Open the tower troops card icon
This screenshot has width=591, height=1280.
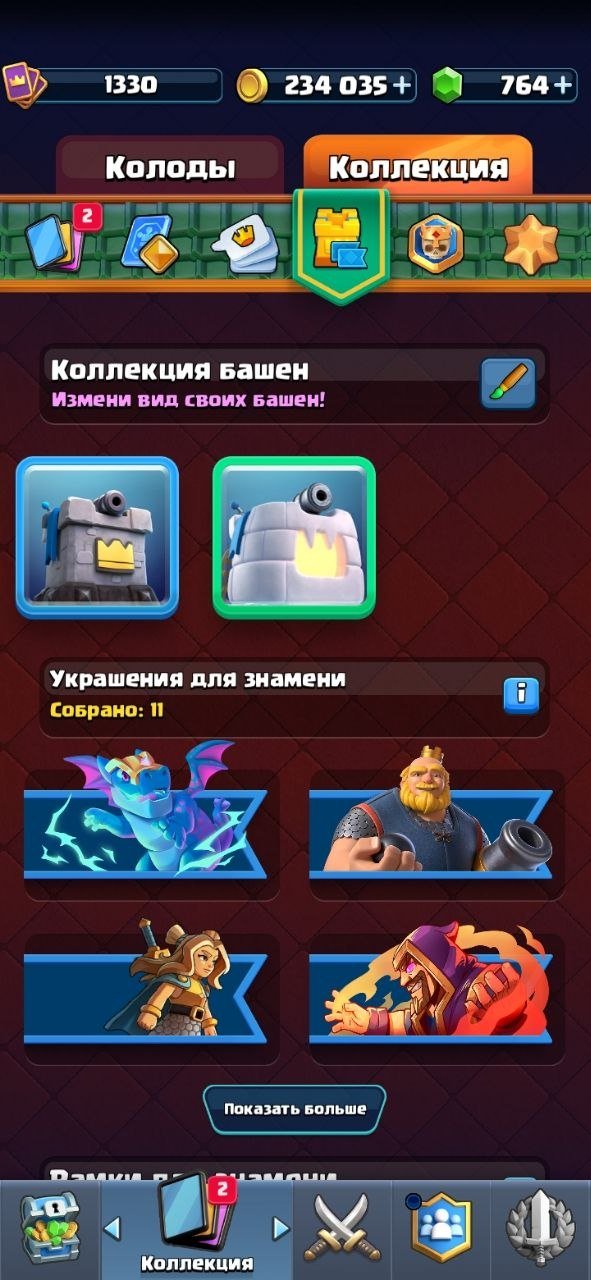click(150, 244)
